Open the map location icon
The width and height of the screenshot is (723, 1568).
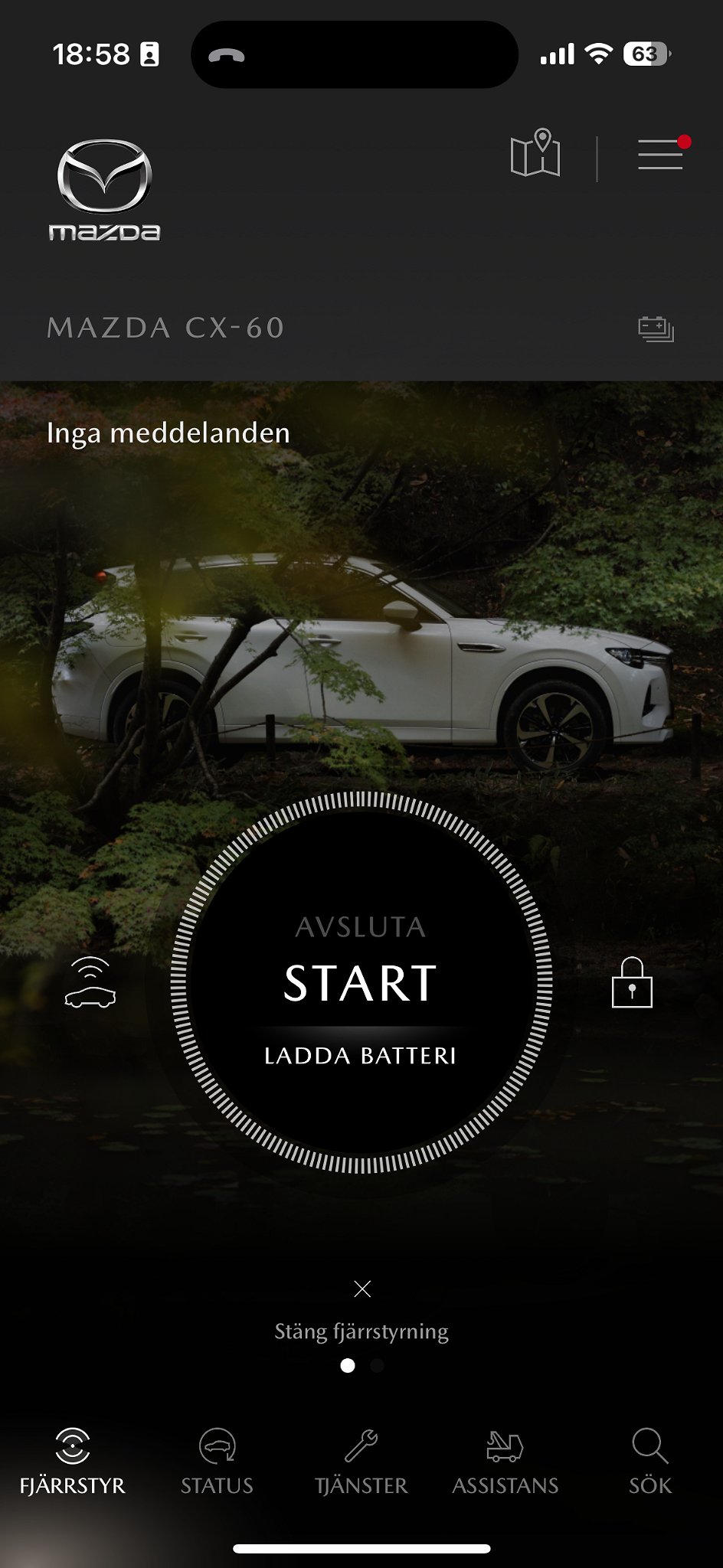(535, 153)
